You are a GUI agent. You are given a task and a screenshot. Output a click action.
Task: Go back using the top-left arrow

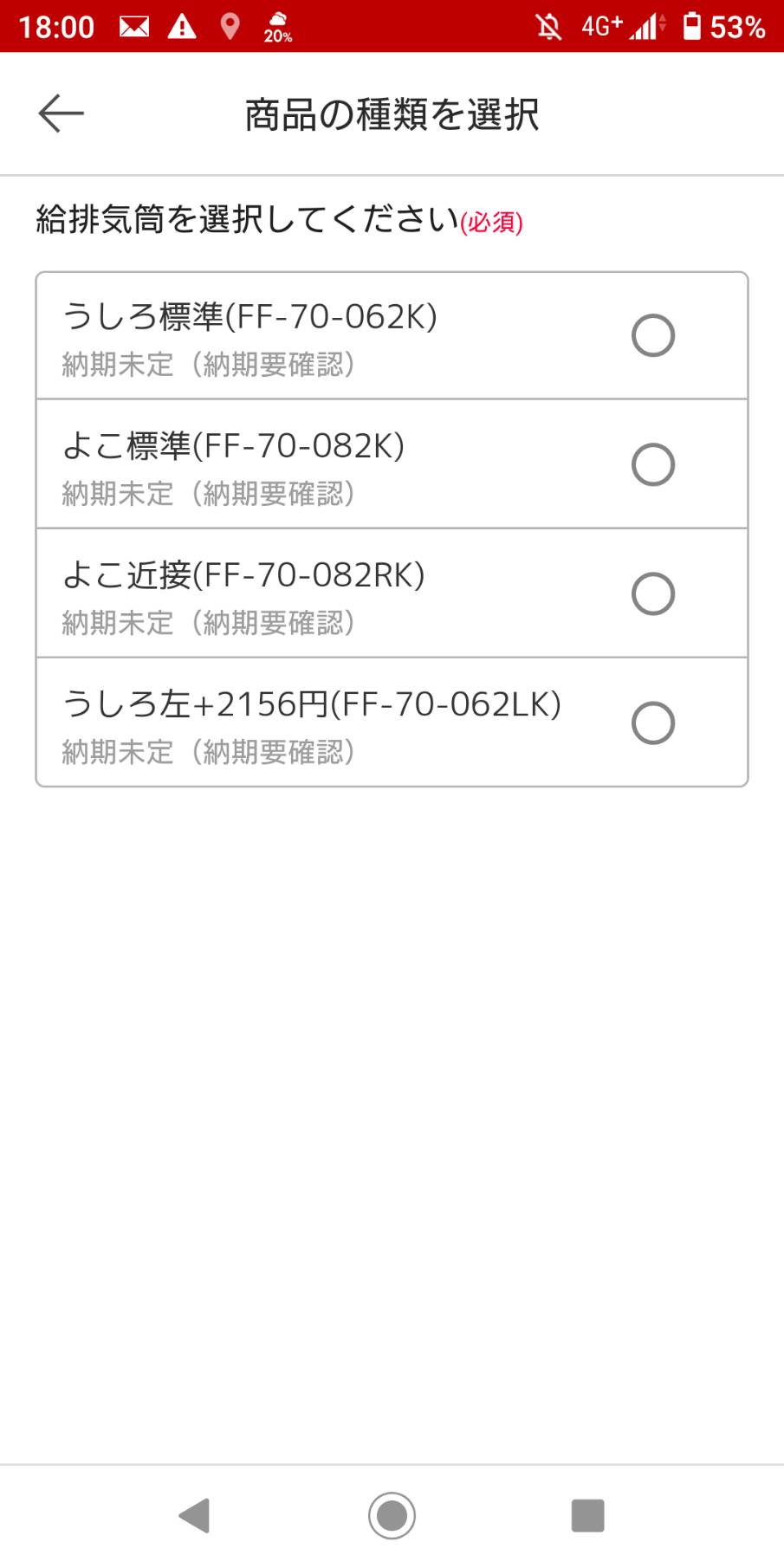[x=61, y=113]
